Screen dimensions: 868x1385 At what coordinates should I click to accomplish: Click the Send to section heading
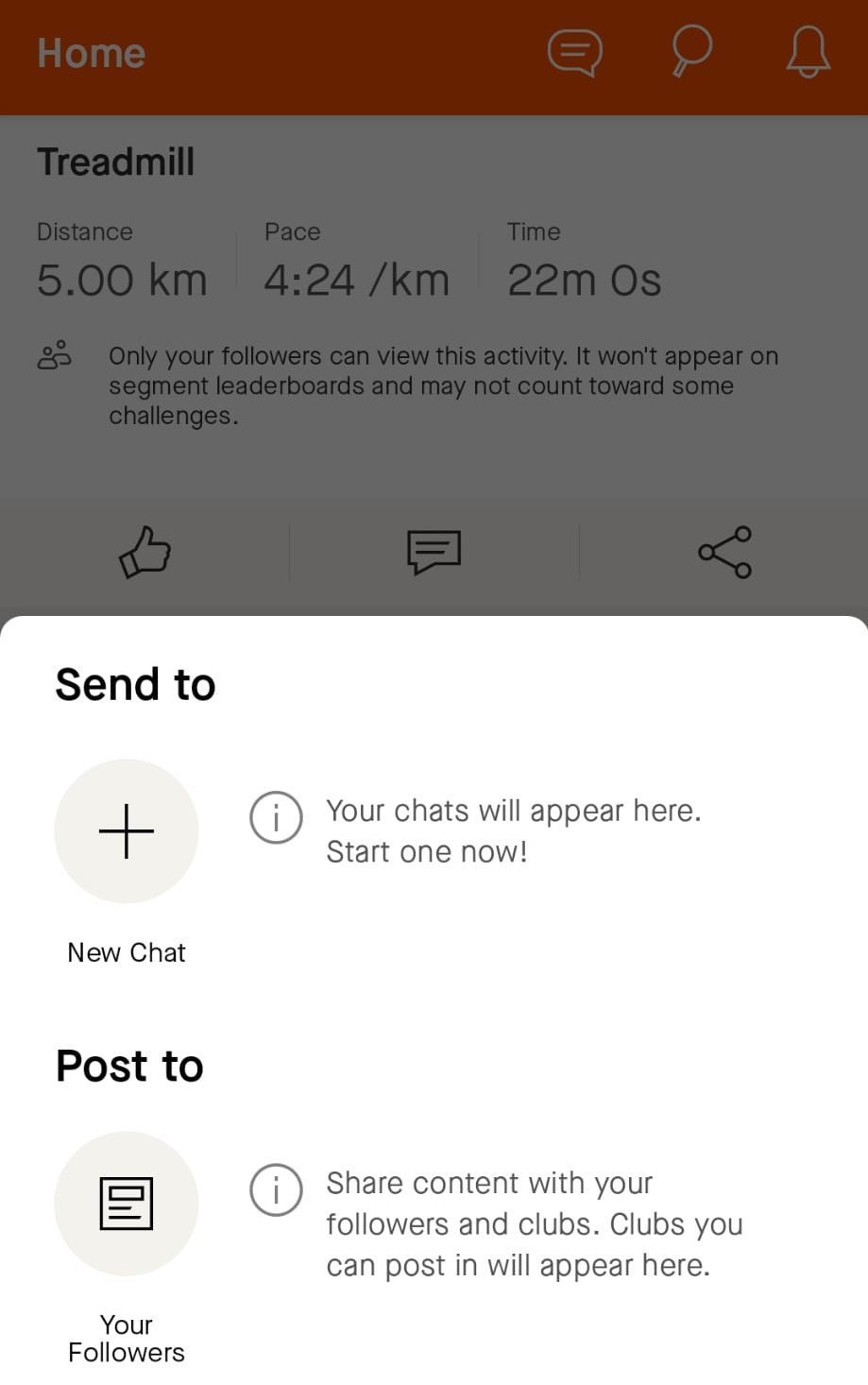coord(135,683)
